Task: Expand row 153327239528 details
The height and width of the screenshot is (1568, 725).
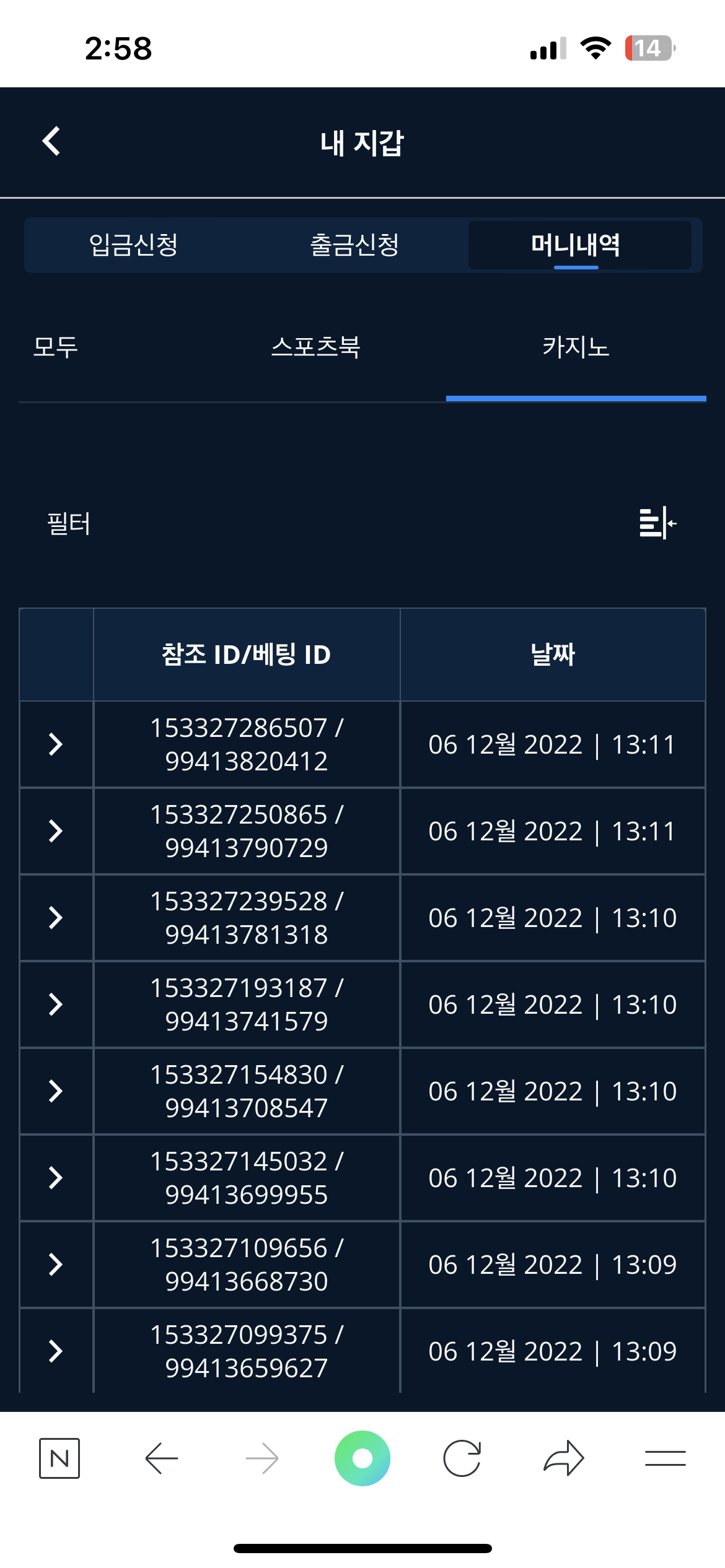Action: 56,917
